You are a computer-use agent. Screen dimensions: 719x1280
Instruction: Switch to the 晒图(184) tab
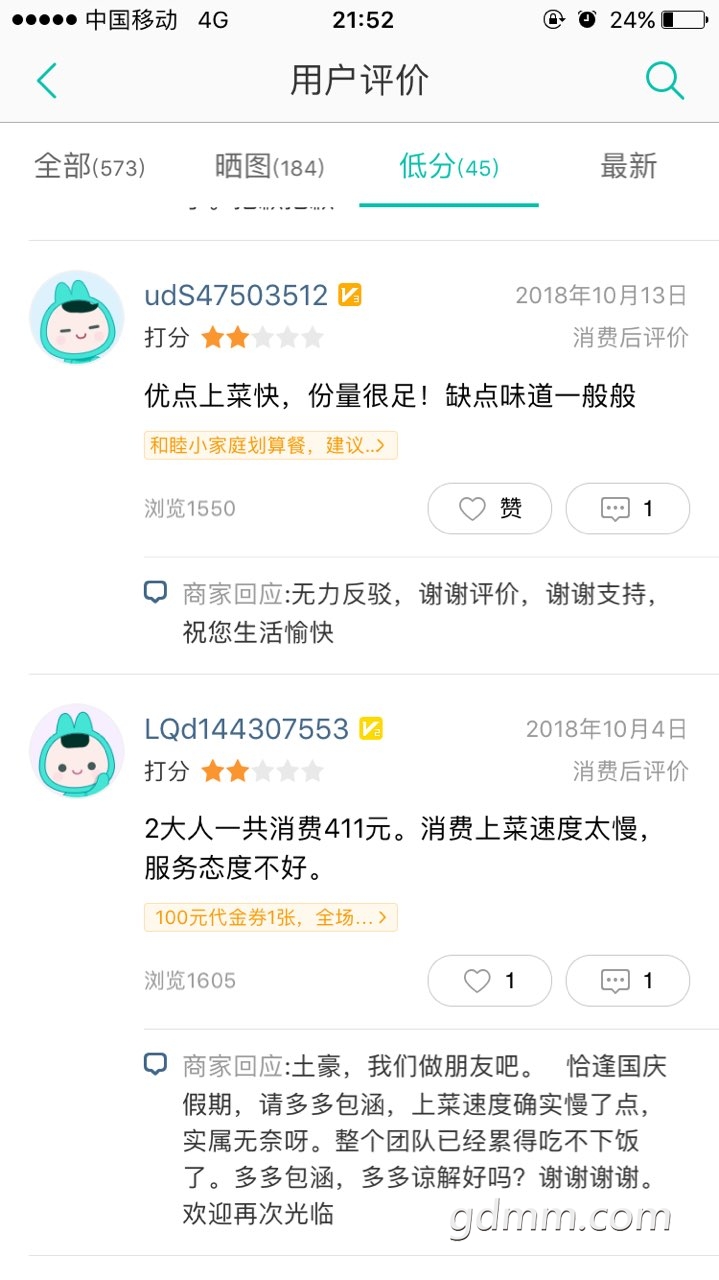(269, 167)
